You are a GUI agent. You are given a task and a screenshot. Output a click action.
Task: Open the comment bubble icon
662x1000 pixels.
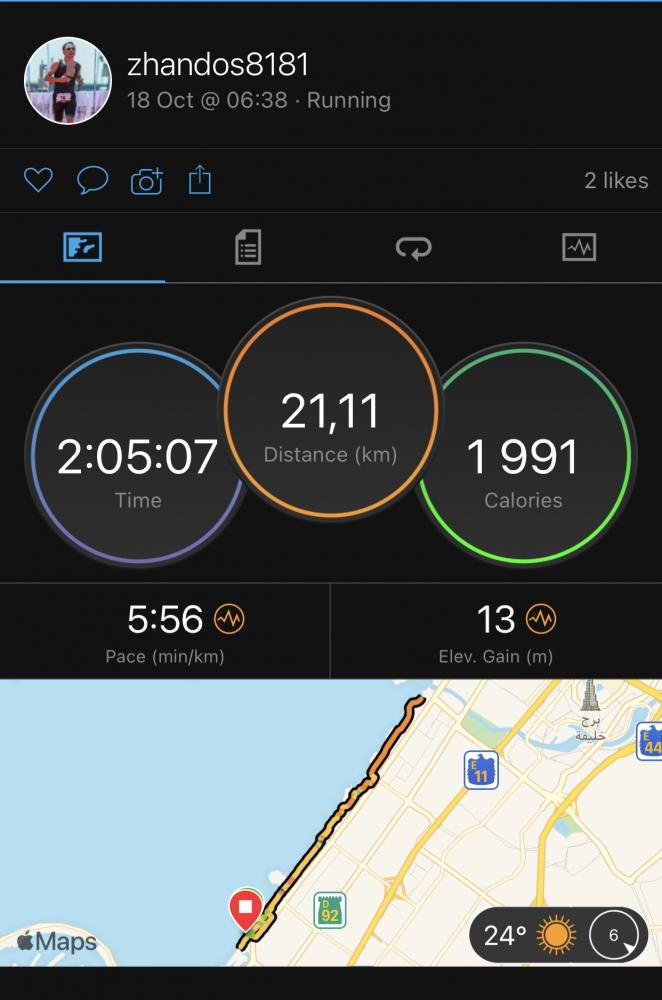[92, 181]
